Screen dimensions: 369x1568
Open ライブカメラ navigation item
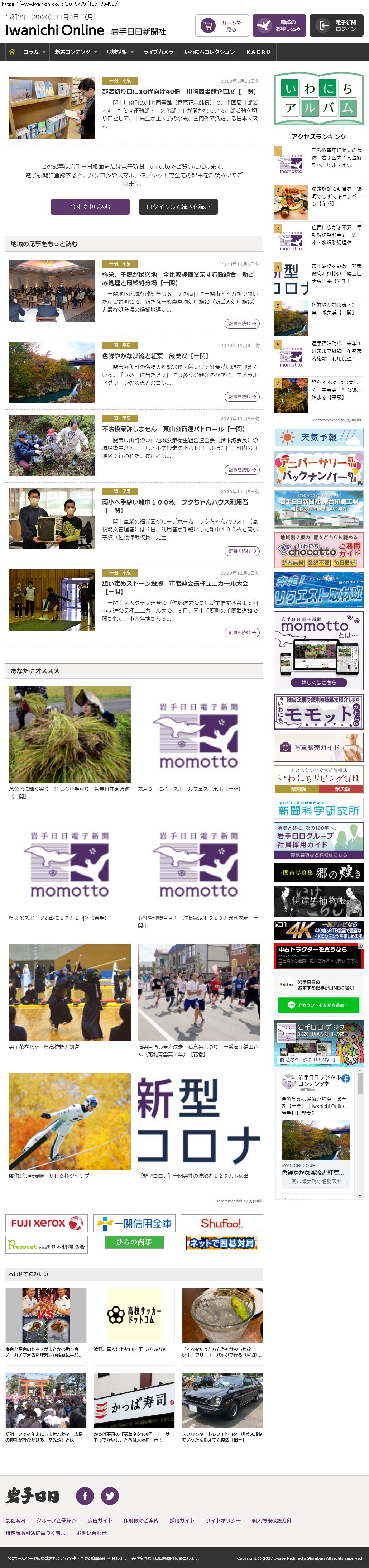(x=158, y=52)
